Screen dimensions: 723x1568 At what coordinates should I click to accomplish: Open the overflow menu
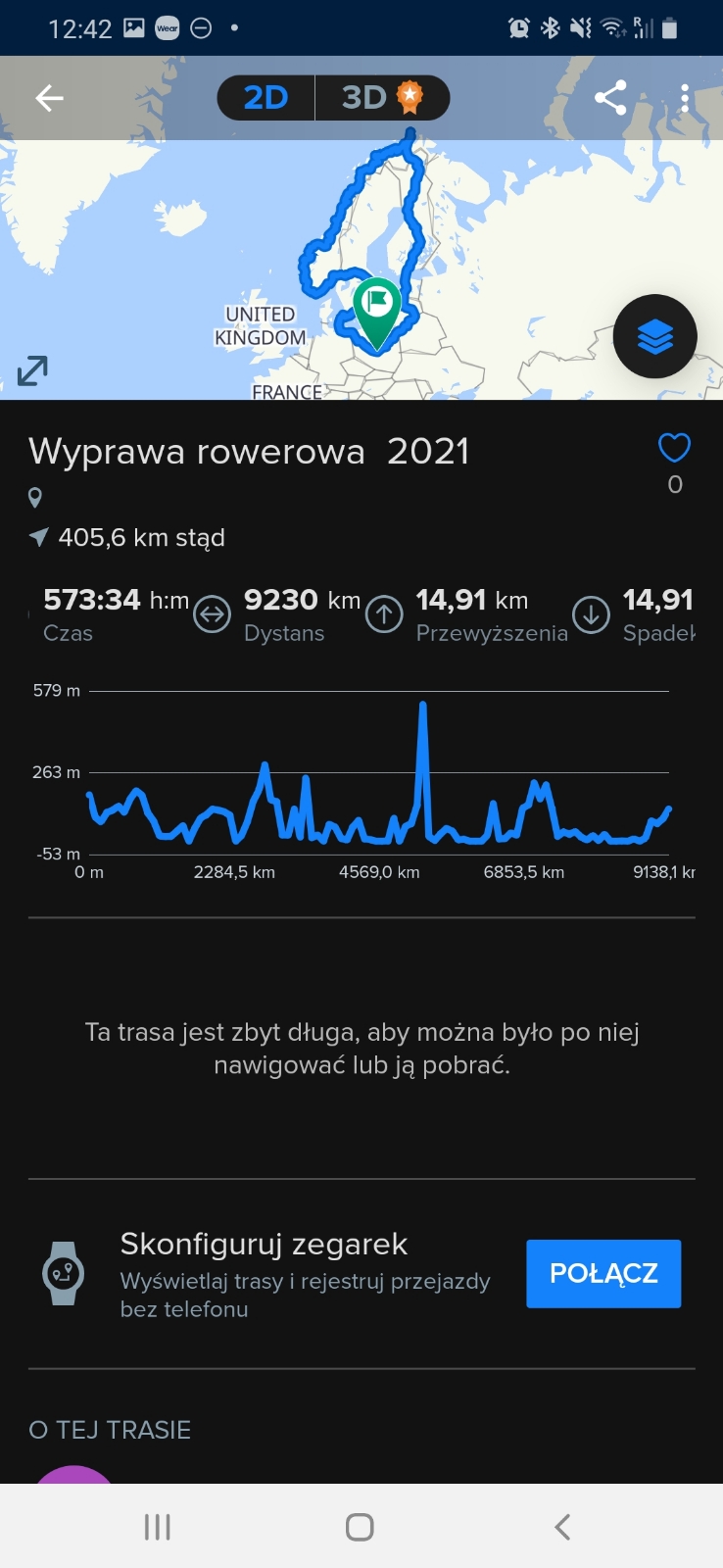tap(685, 97)
